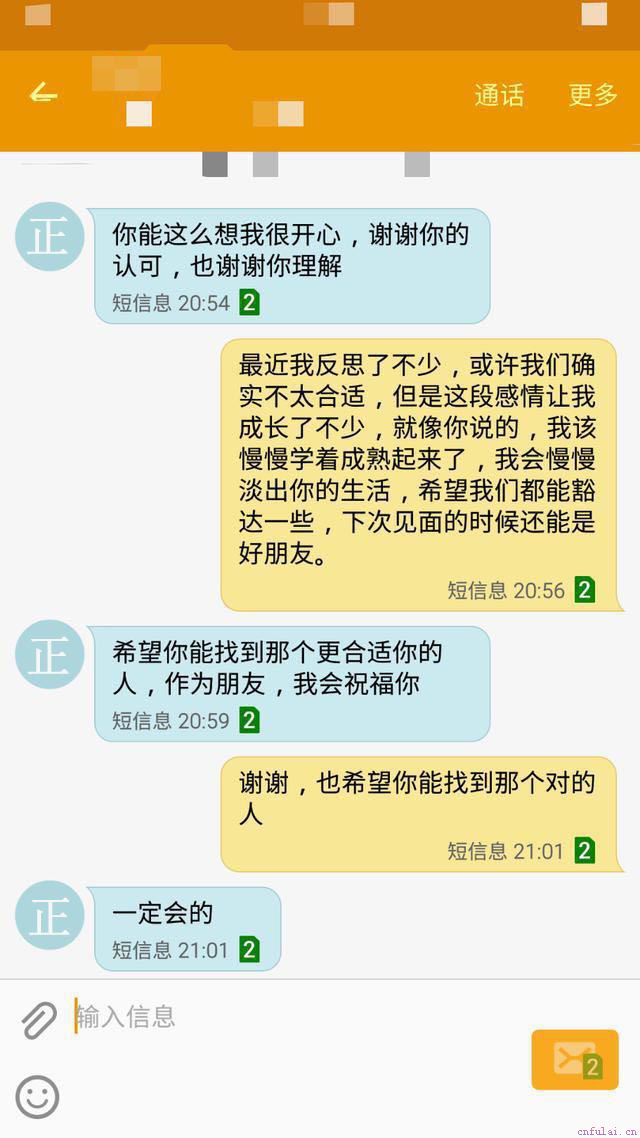Send message with SIM 2 button

[575, 1059]
